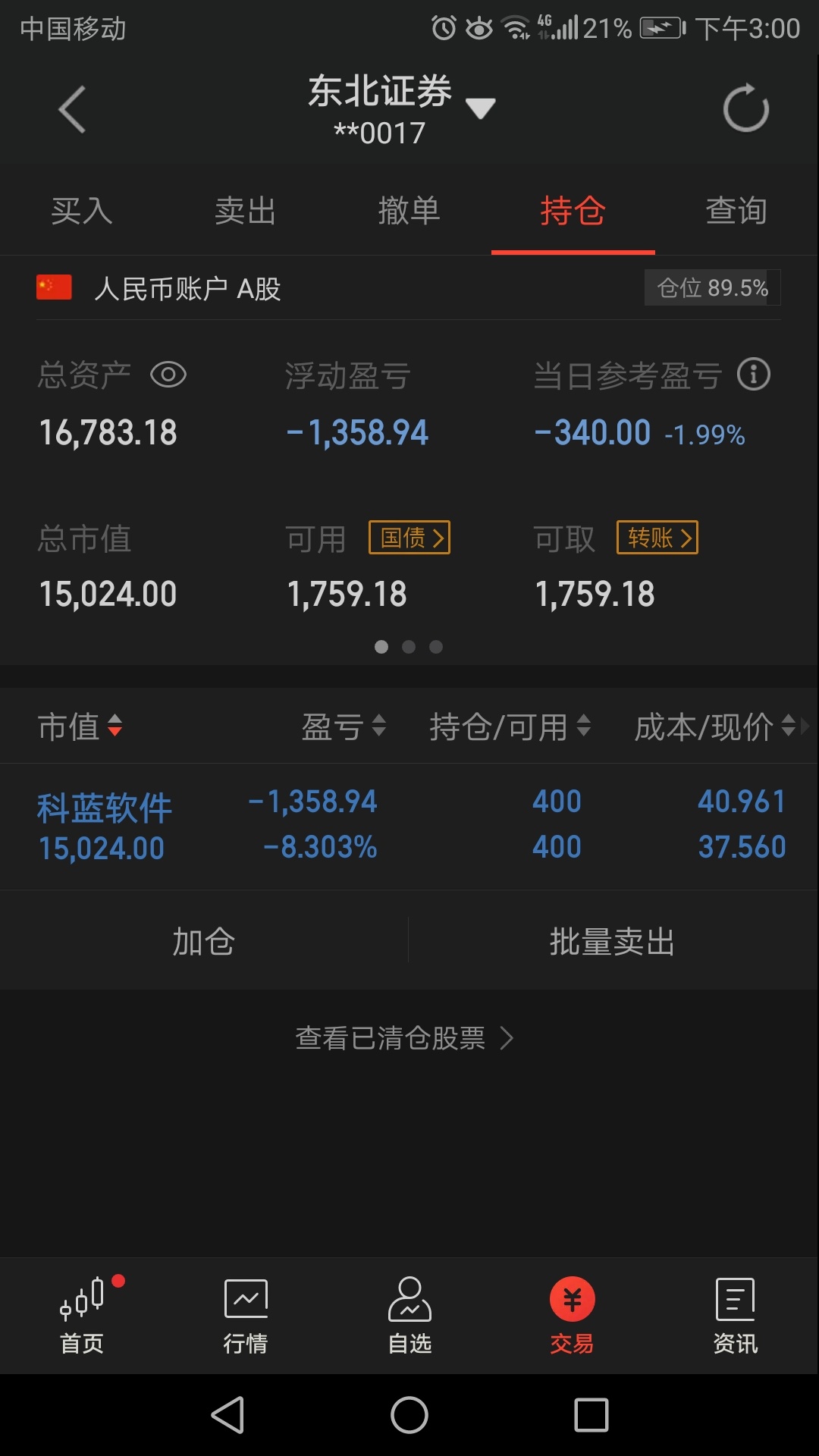Refresh the account data
Screen dimensions: 819x1456
pos(746,108)
